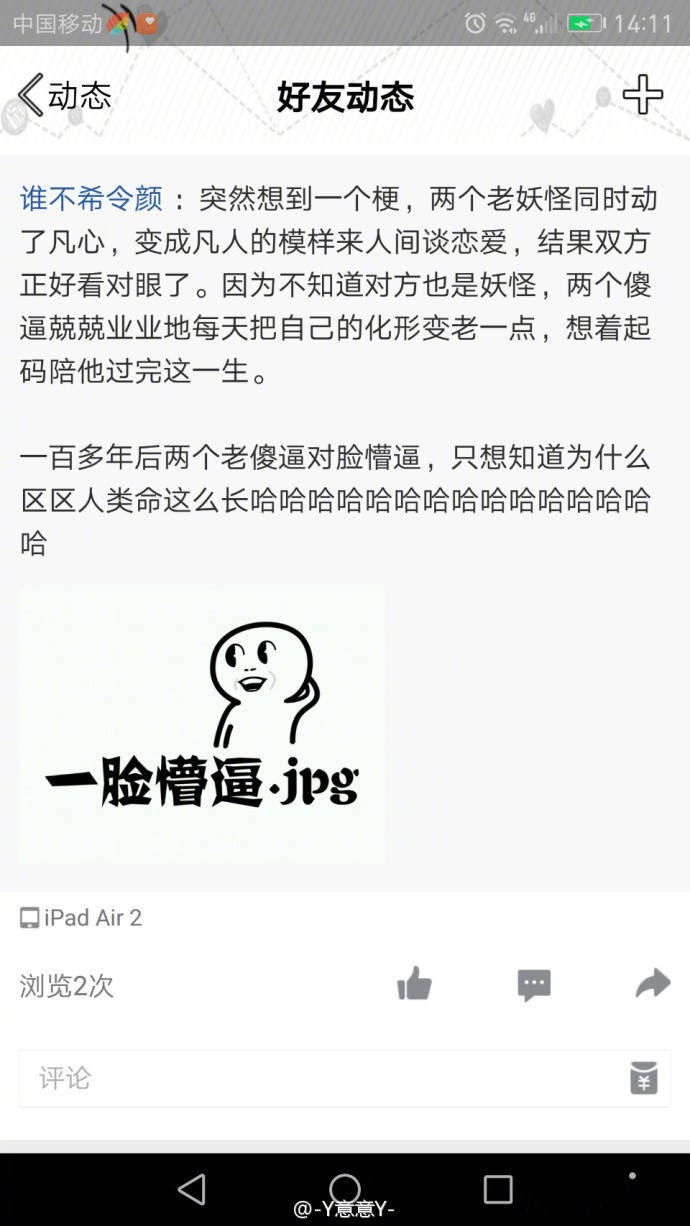Open 谁不希令颜's profile

[x=91, y=199]
